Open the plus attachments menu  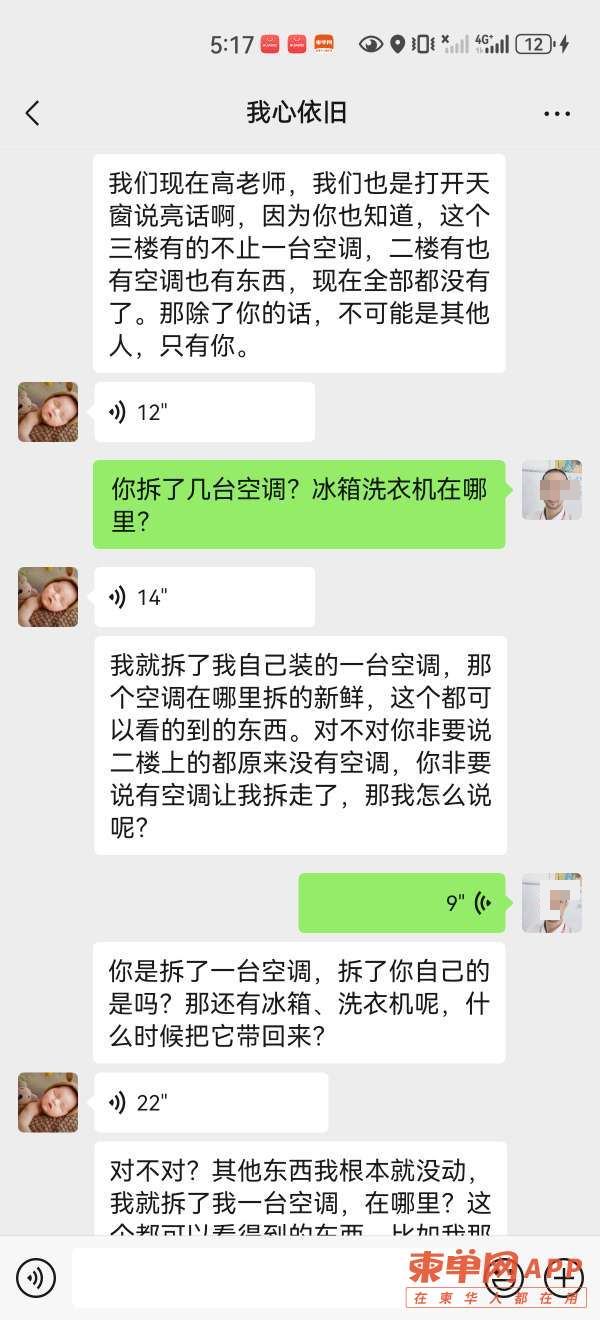point(563,1277)
